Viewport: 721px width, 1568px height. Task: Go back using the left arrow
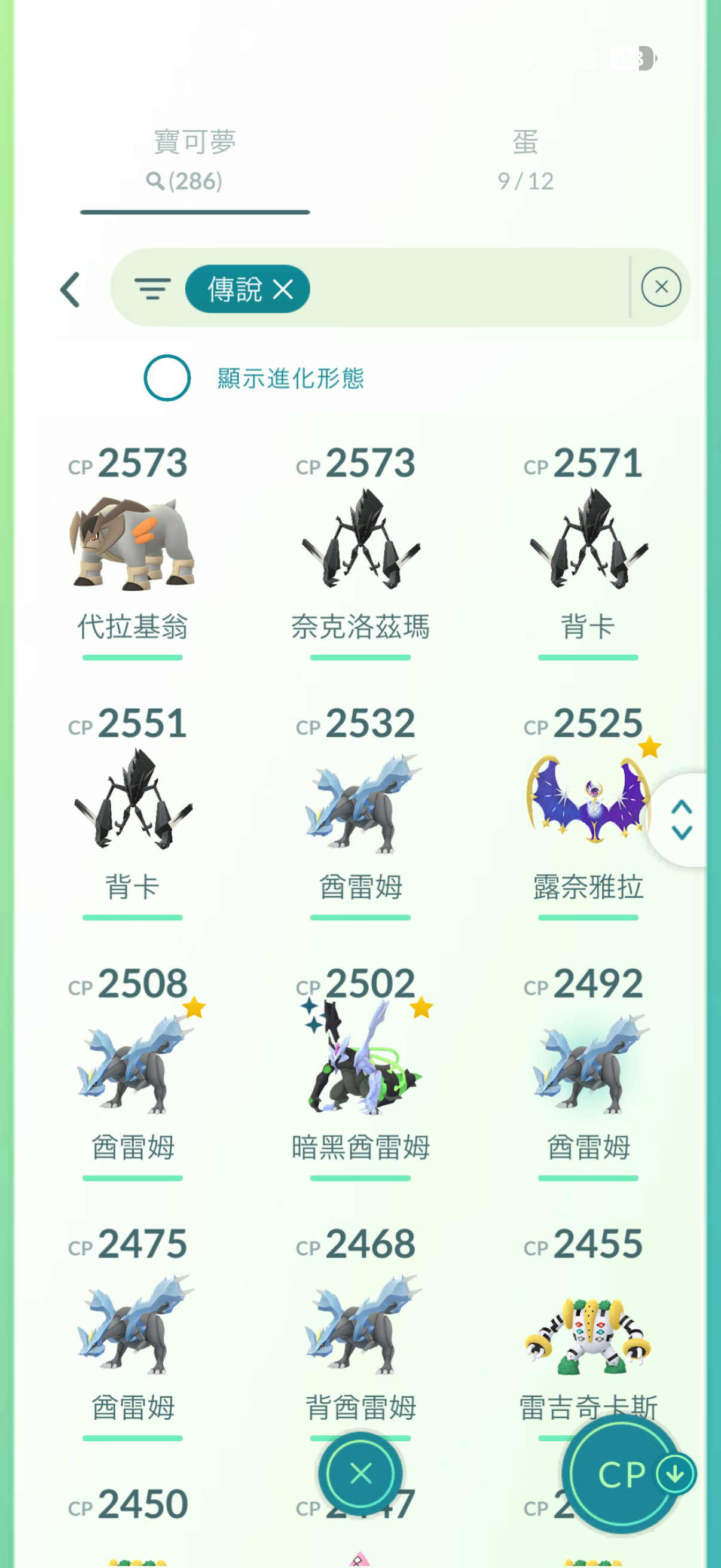(x=71, y=289)
